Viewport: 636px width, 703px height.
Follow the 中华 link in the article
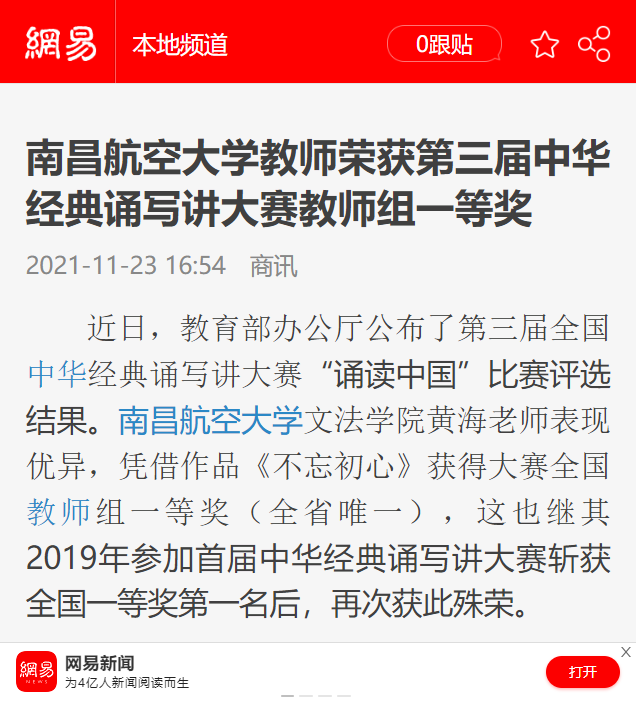click(x=57, y=374)
